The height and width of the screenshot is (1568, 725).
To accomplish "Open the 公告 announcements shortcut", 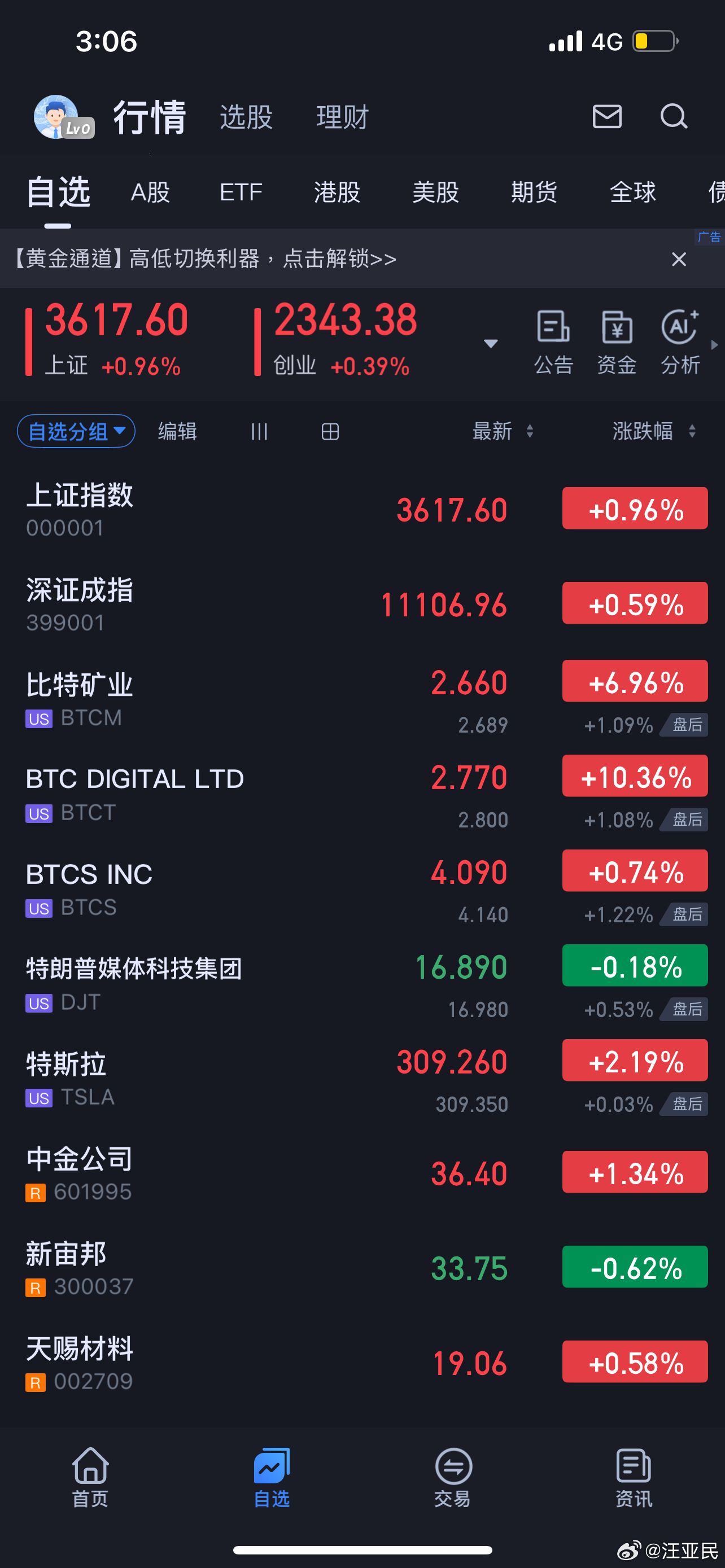I will [554, 343].
